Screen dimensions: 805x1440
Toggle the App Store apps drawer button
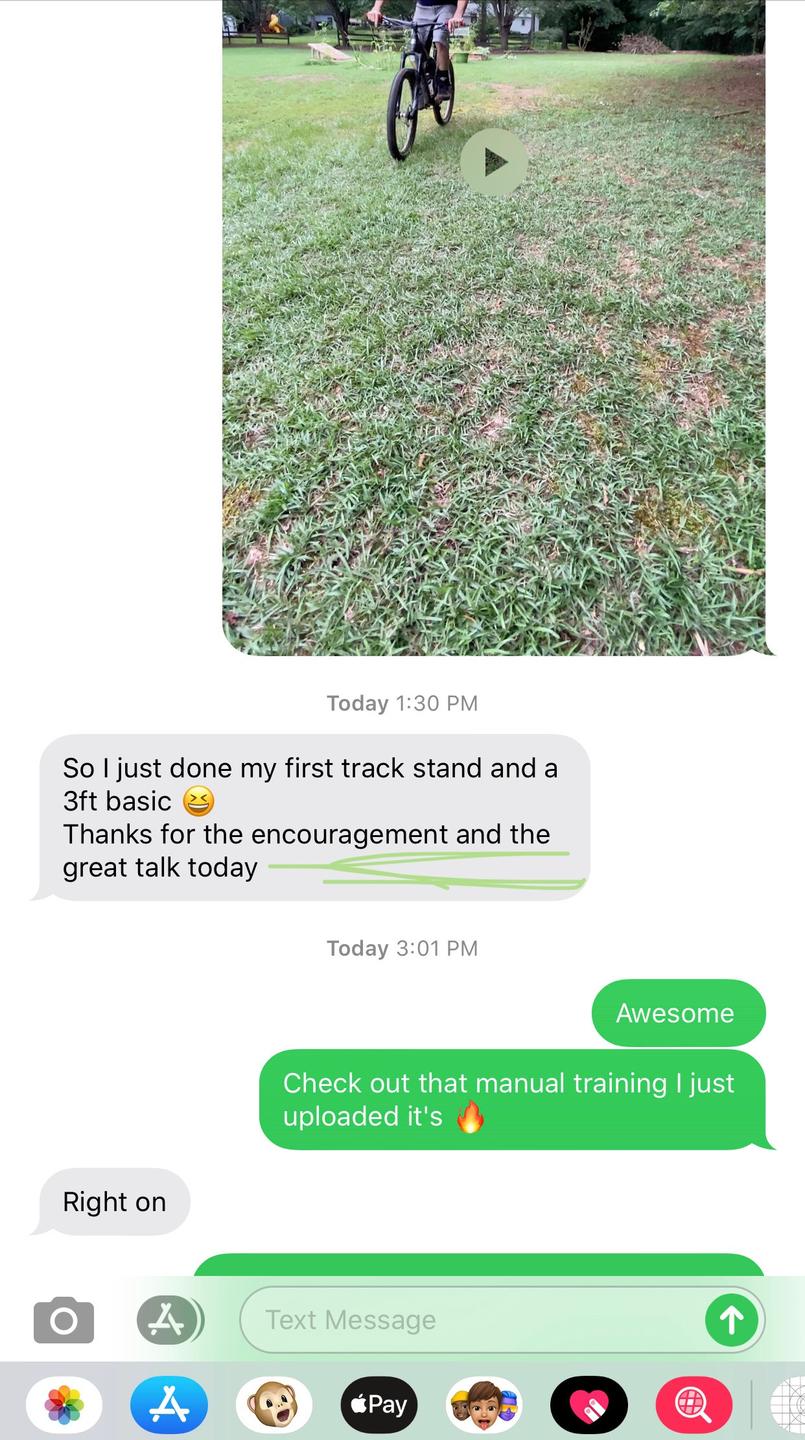coord(168,1320)
